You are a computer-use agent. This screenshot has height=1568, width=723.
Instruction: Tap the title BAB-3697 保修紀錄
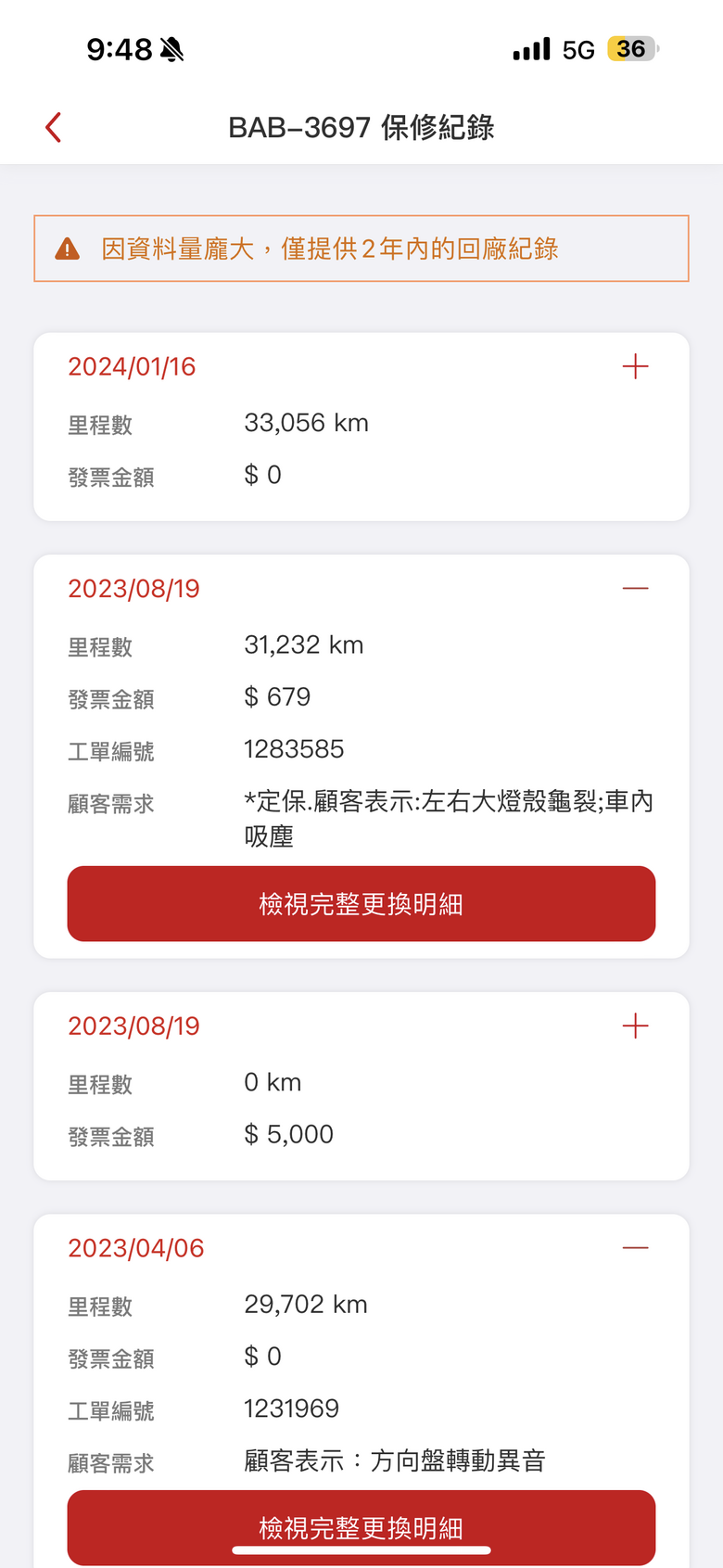(361, 127)
